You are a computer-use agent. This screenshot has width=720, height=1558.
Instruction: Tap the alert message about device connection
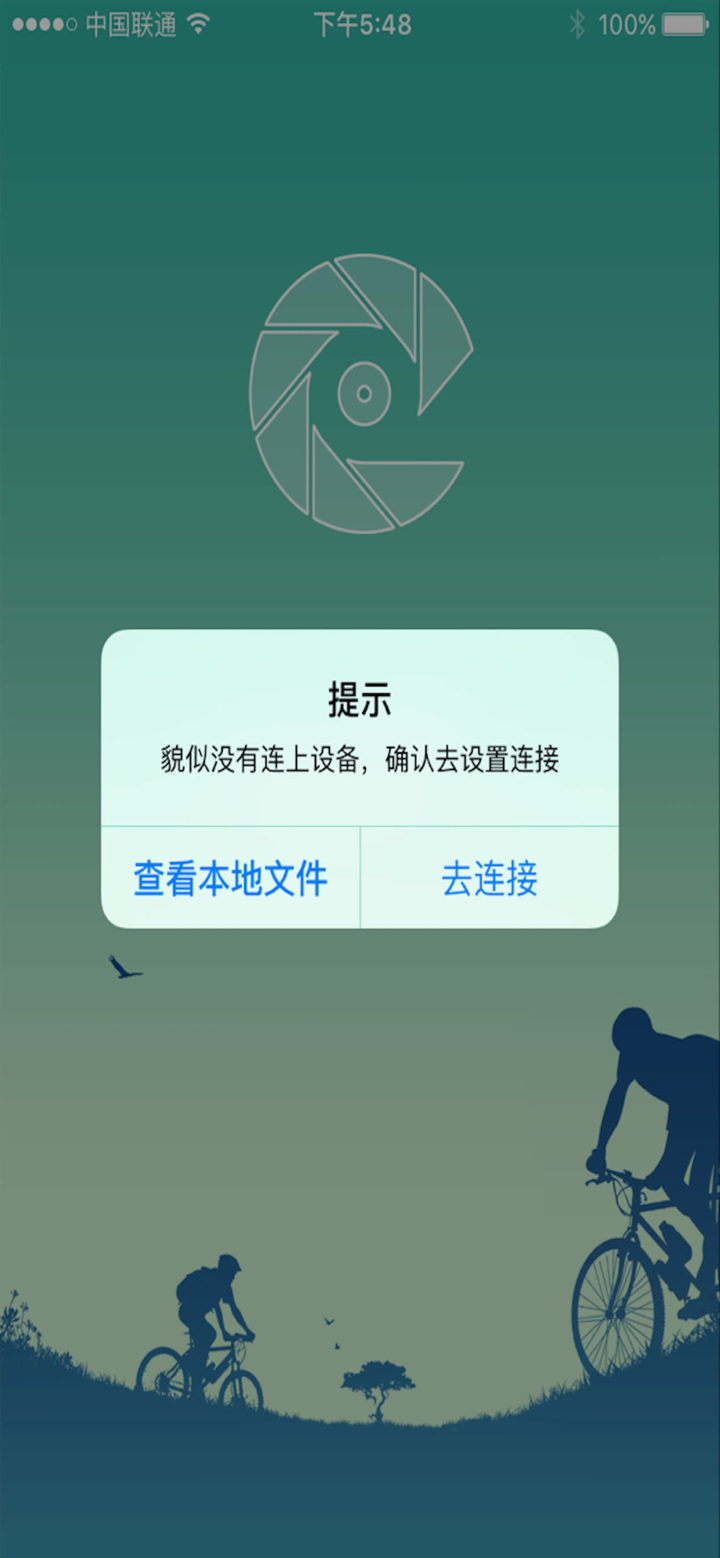click(x=359, y=758)
